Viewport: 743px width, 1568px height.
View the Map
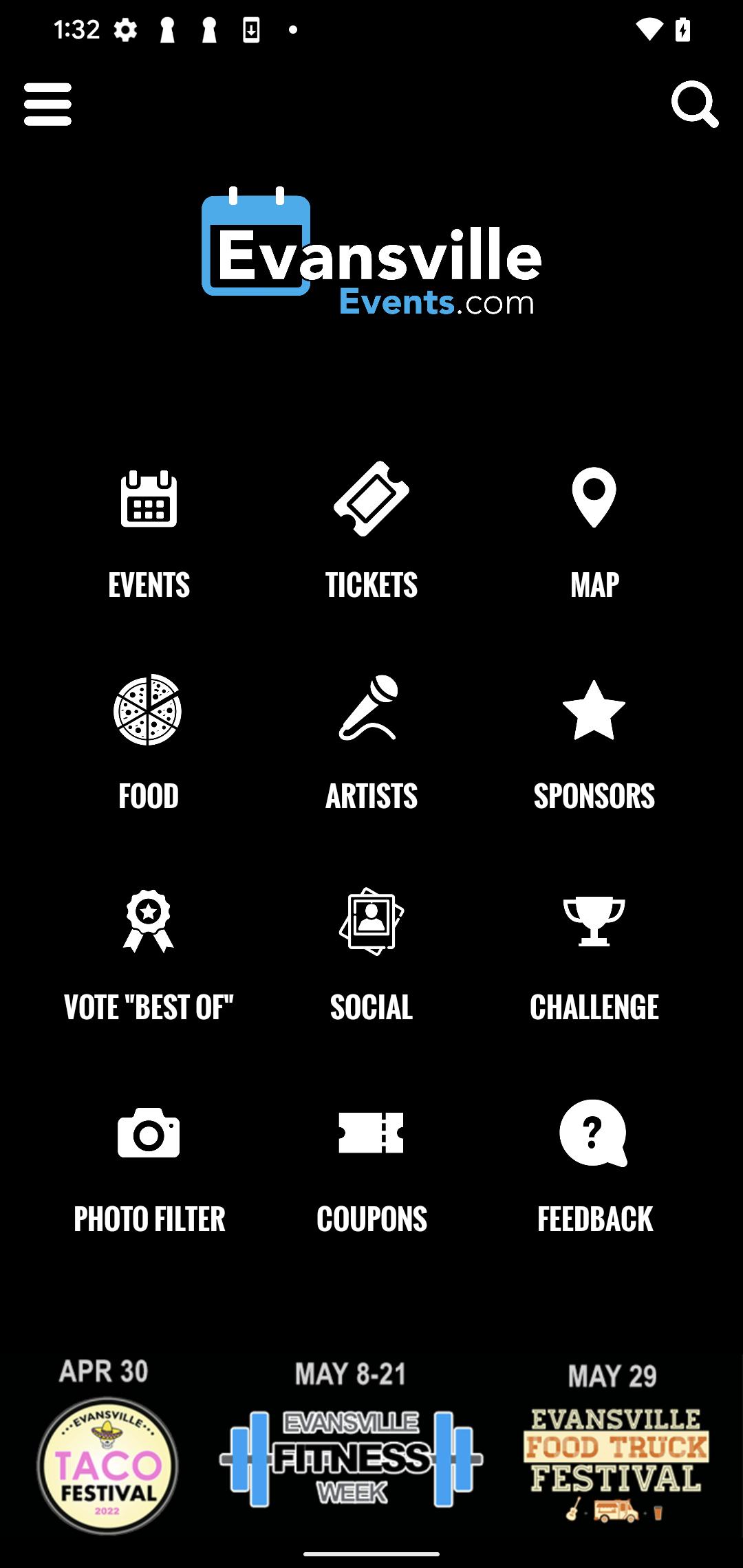tap(594, 533)
